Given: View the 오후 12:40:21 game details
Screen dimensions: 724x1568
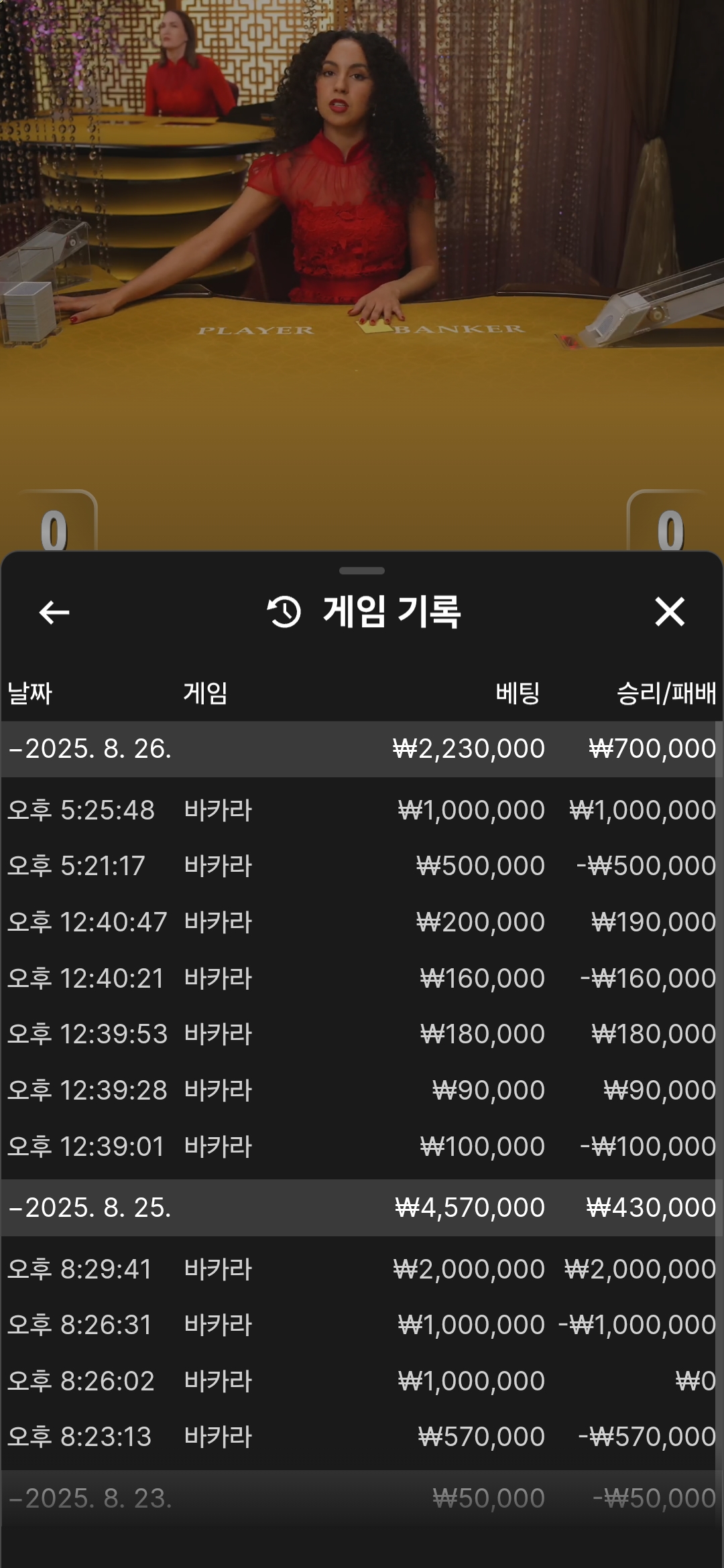Looking at the screenshot, I should (362, 978).
